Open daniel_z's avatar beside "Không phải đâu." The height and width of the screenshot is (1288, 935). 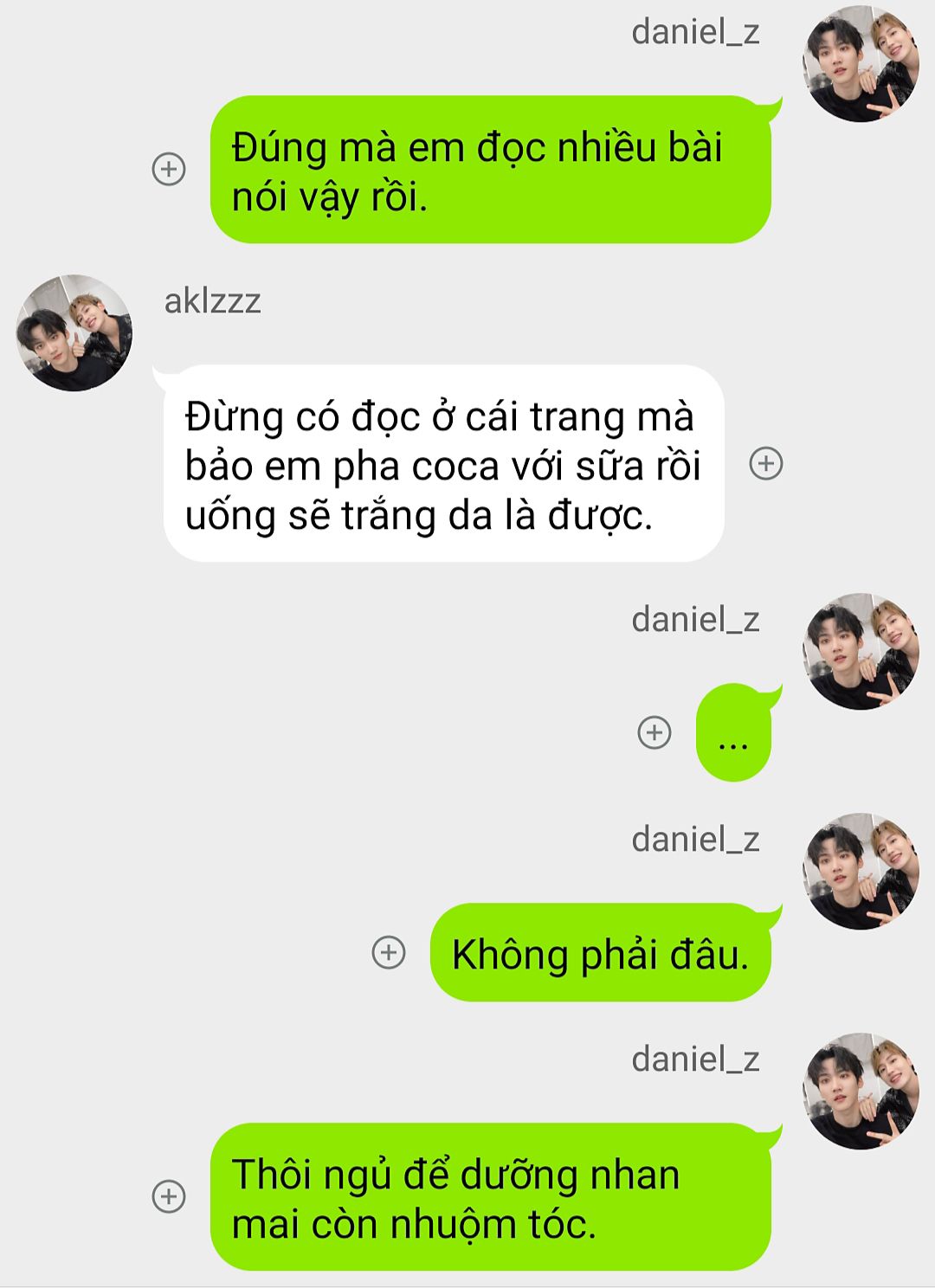pyautogui.click(x=861, y=871)
